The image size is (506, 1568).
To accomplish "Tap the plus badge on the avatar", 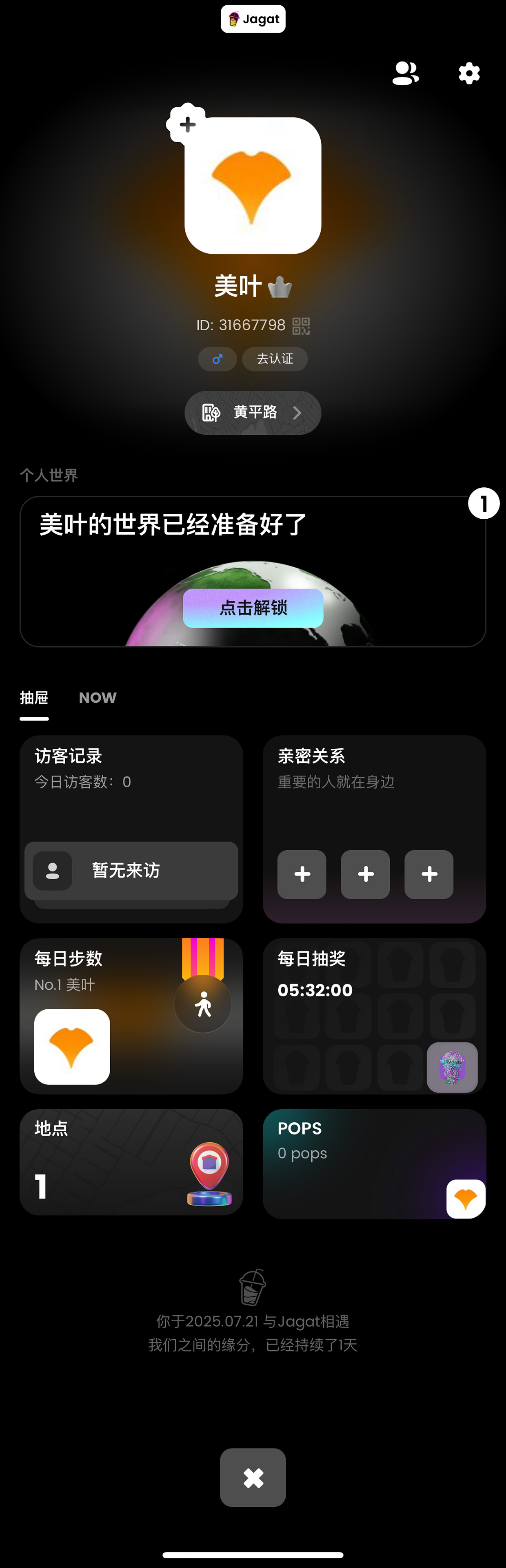I will coord(188,124).
